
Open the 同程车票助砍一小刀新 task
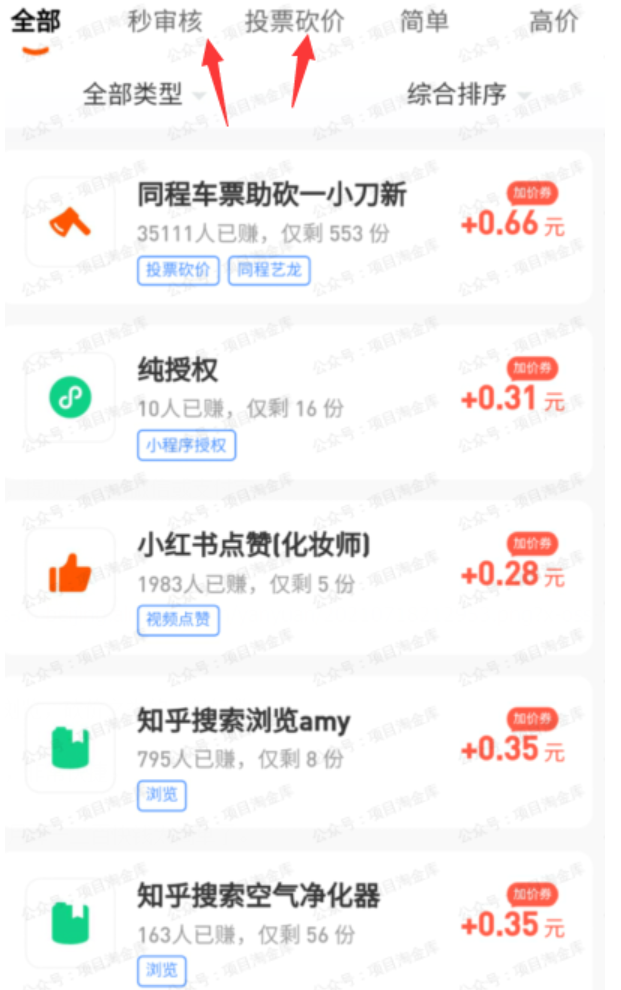[x=272, y=195]
